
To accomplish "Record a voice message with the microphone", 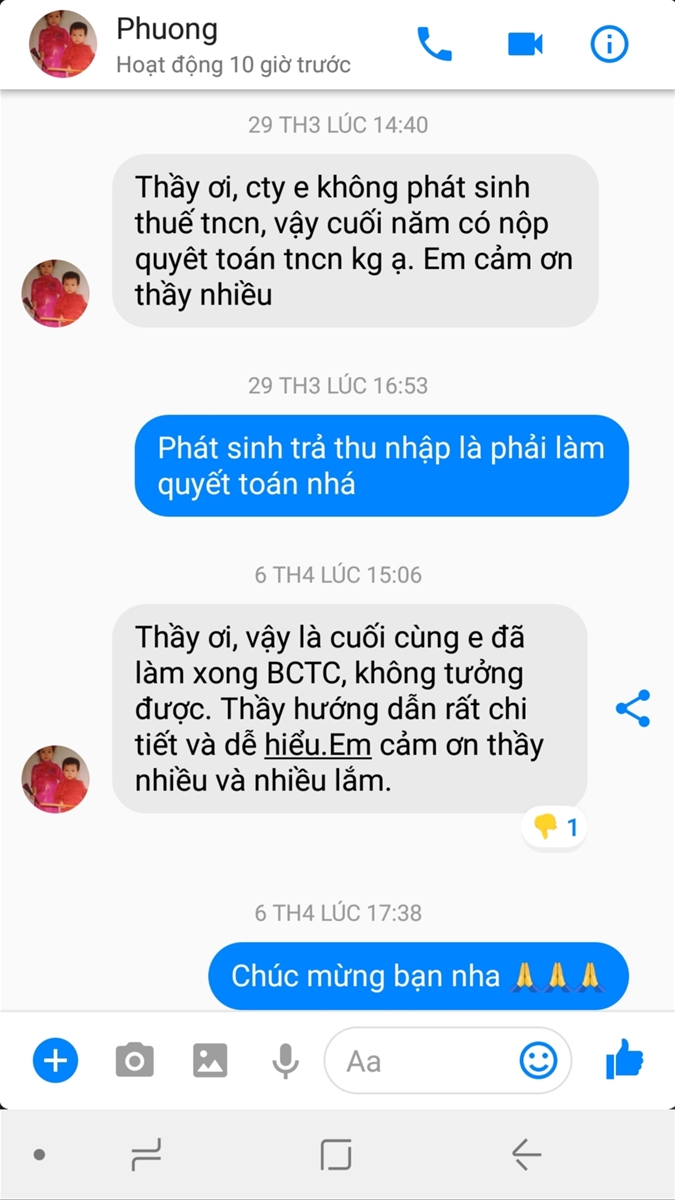I will [x=286, y=1060].
